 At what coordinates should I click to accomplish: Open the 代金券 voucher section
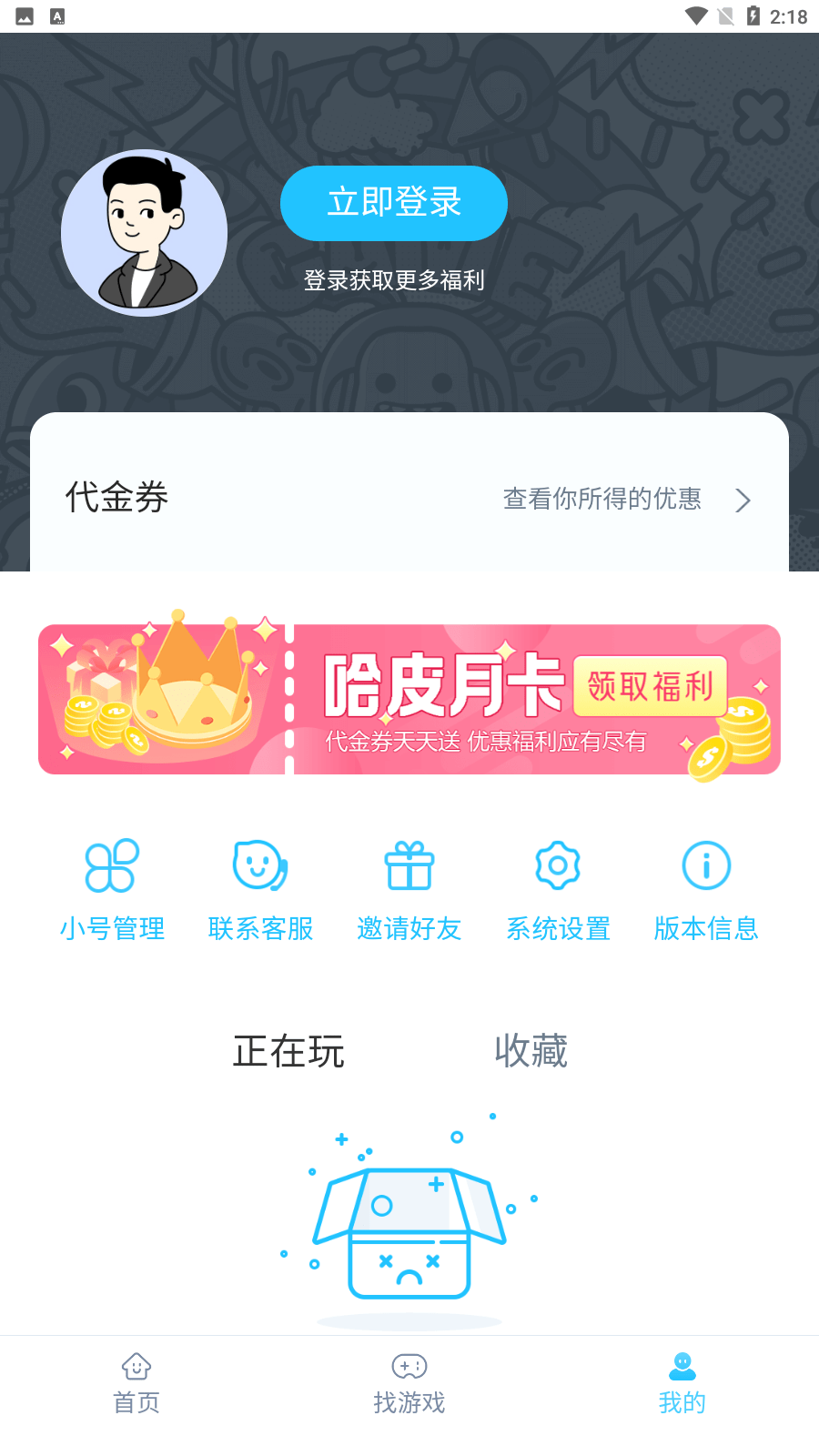pyautogui.click(x=115, y=499)
